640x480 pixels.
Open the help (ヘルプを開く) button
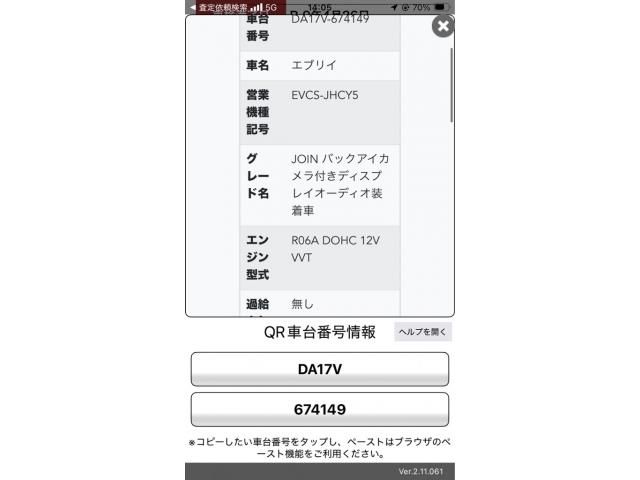423,332
